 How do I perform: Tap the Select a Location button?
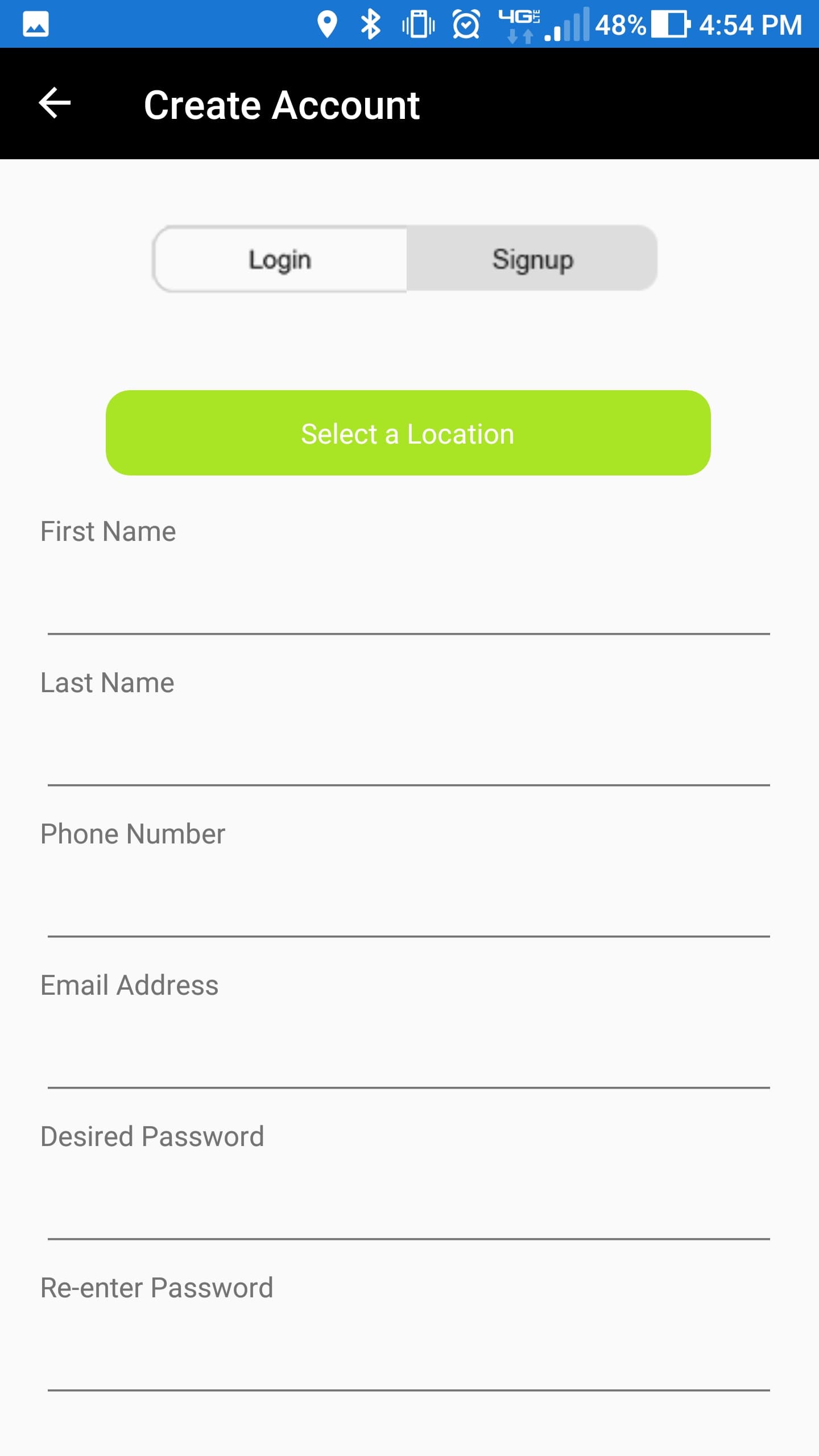(x=408, y=433)
